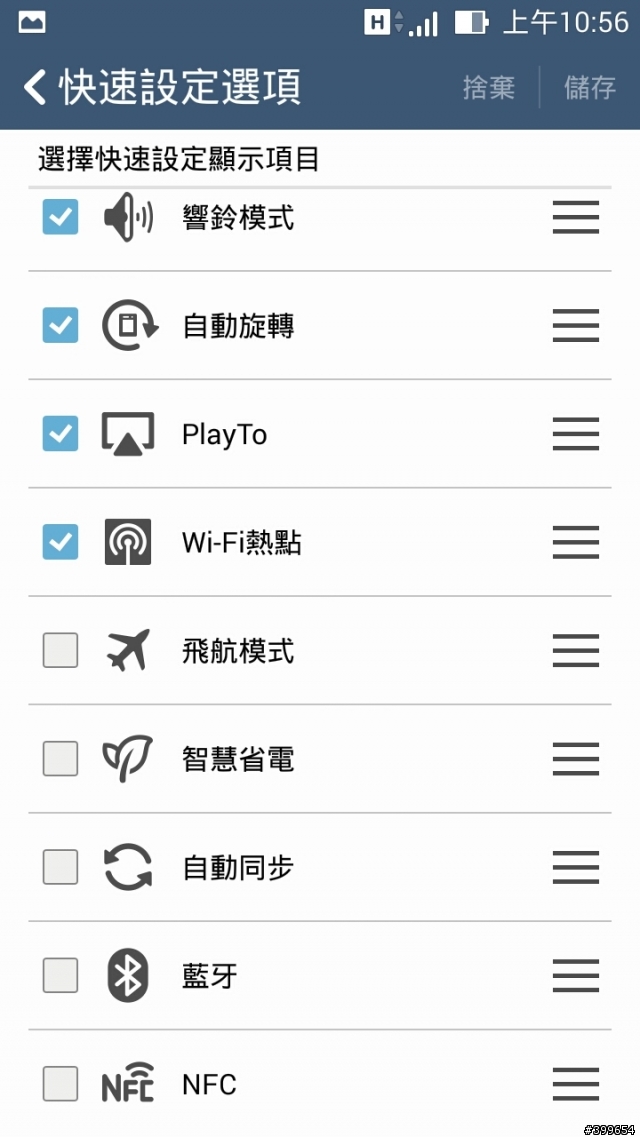
Task: Tap the reorder handle beside PlayTo
Action: (576, 433)
